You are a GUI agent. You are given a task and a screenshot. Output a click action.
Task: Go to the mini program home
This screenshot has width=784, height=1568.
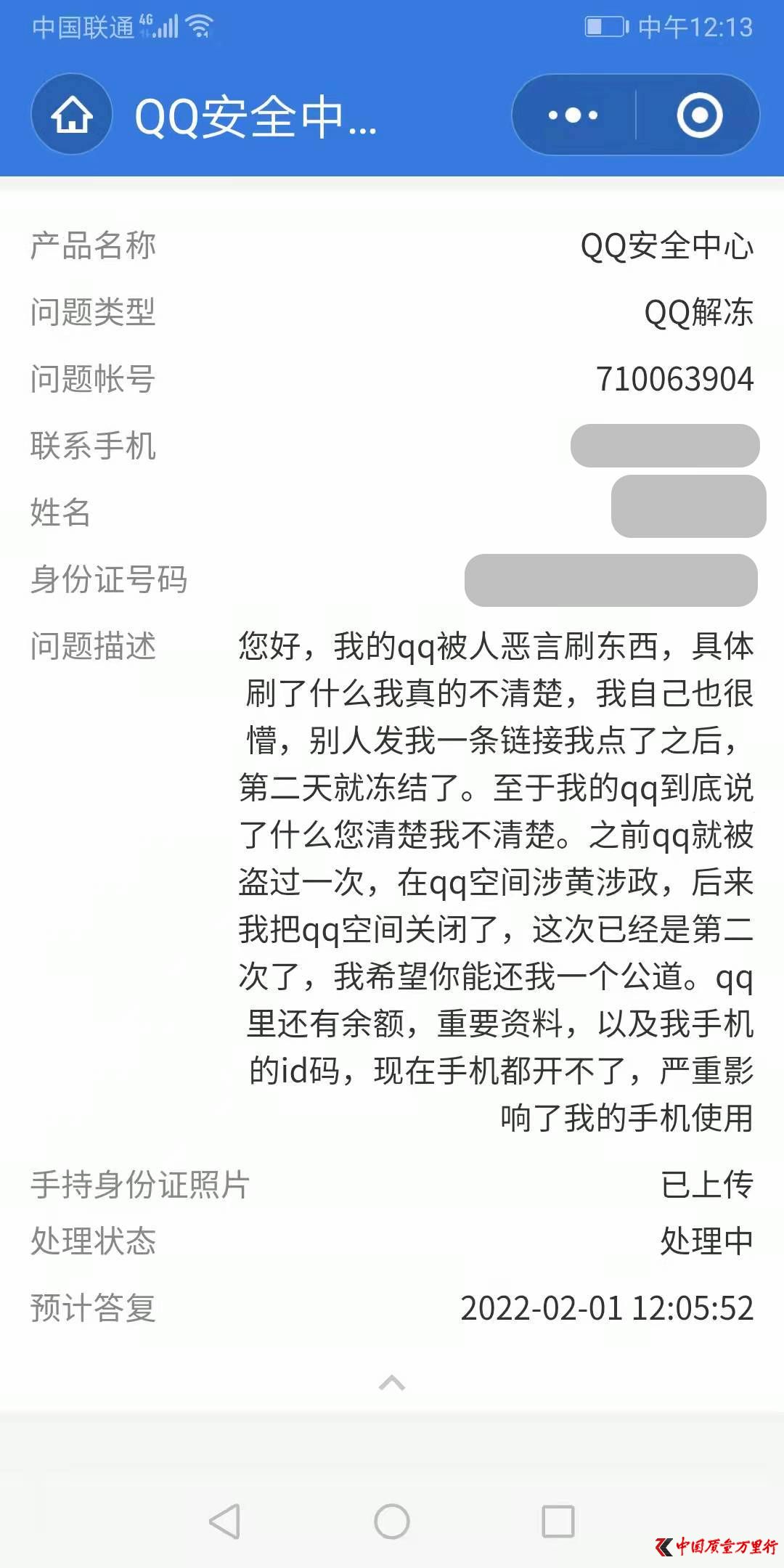[x=72, y=115]
